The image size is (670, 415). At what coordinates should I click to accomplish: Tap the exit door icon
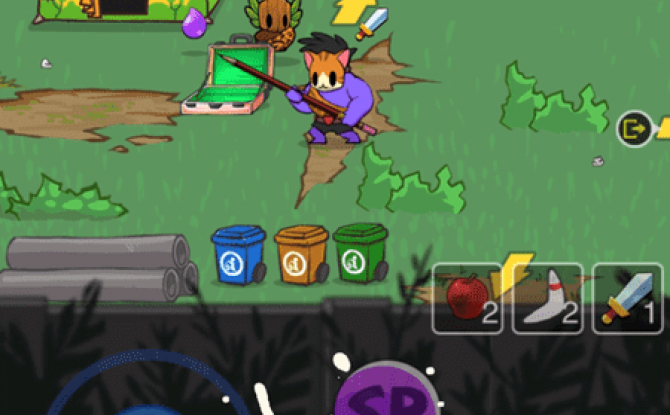click(x=632, y=128)
